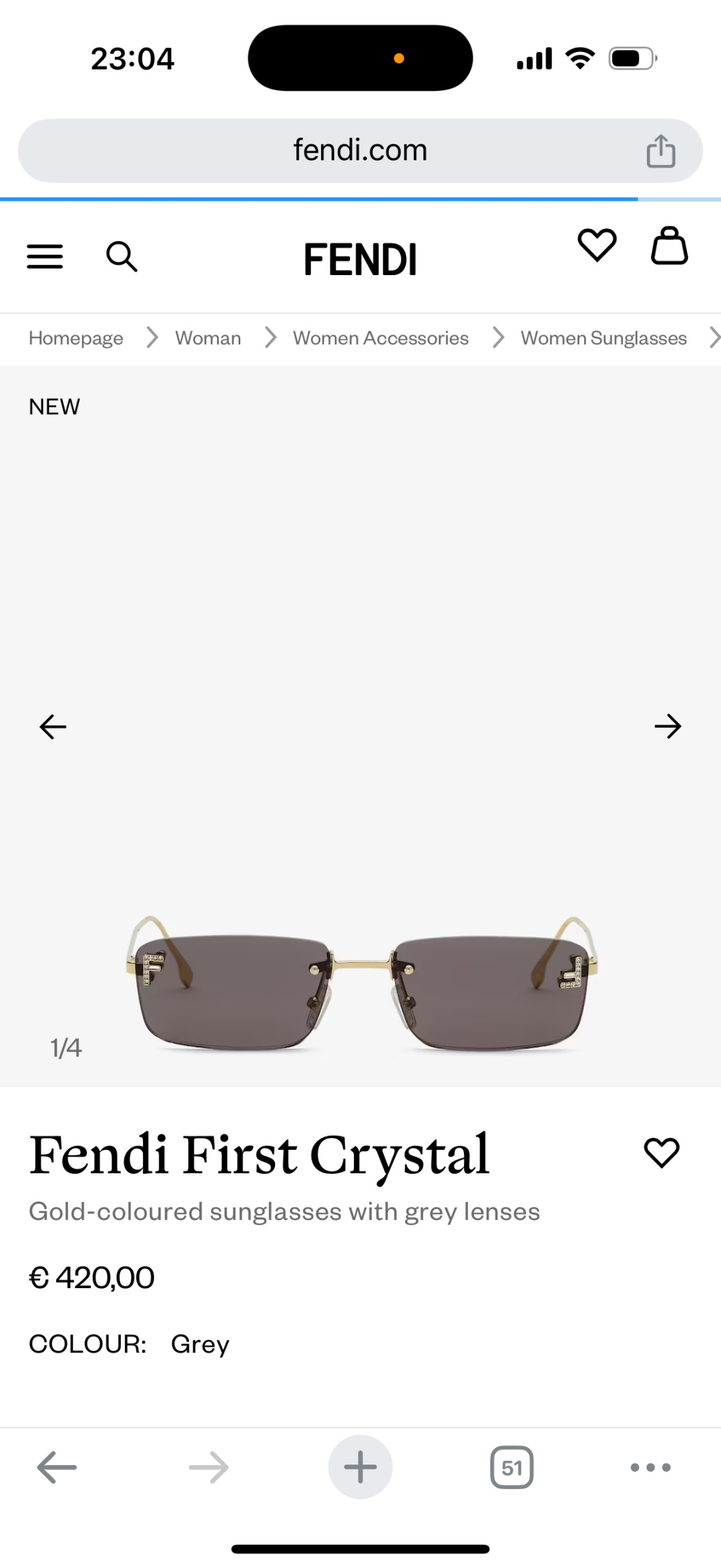View the 51 open tabs
The width and height of the screenshot is (721, 1568).
click(x=511, y=1467)
